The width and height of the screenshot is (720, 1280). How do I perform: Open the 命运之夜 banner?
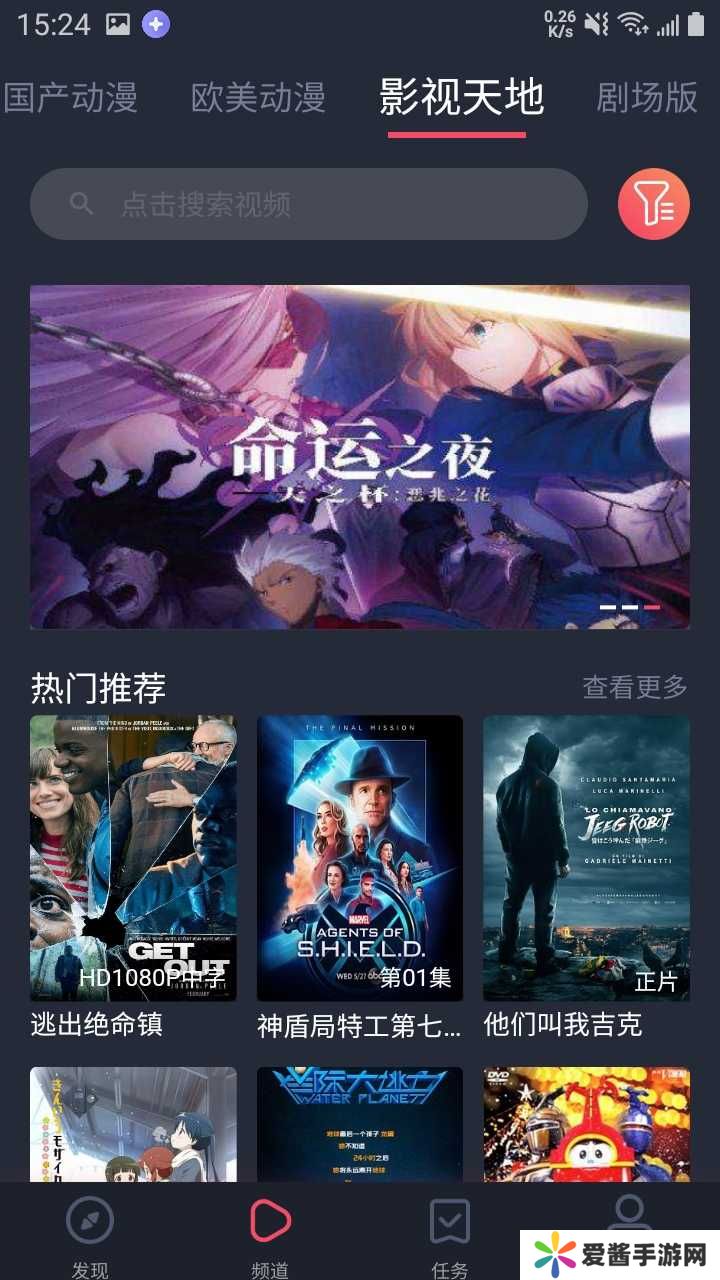click(x=360, y=457)
